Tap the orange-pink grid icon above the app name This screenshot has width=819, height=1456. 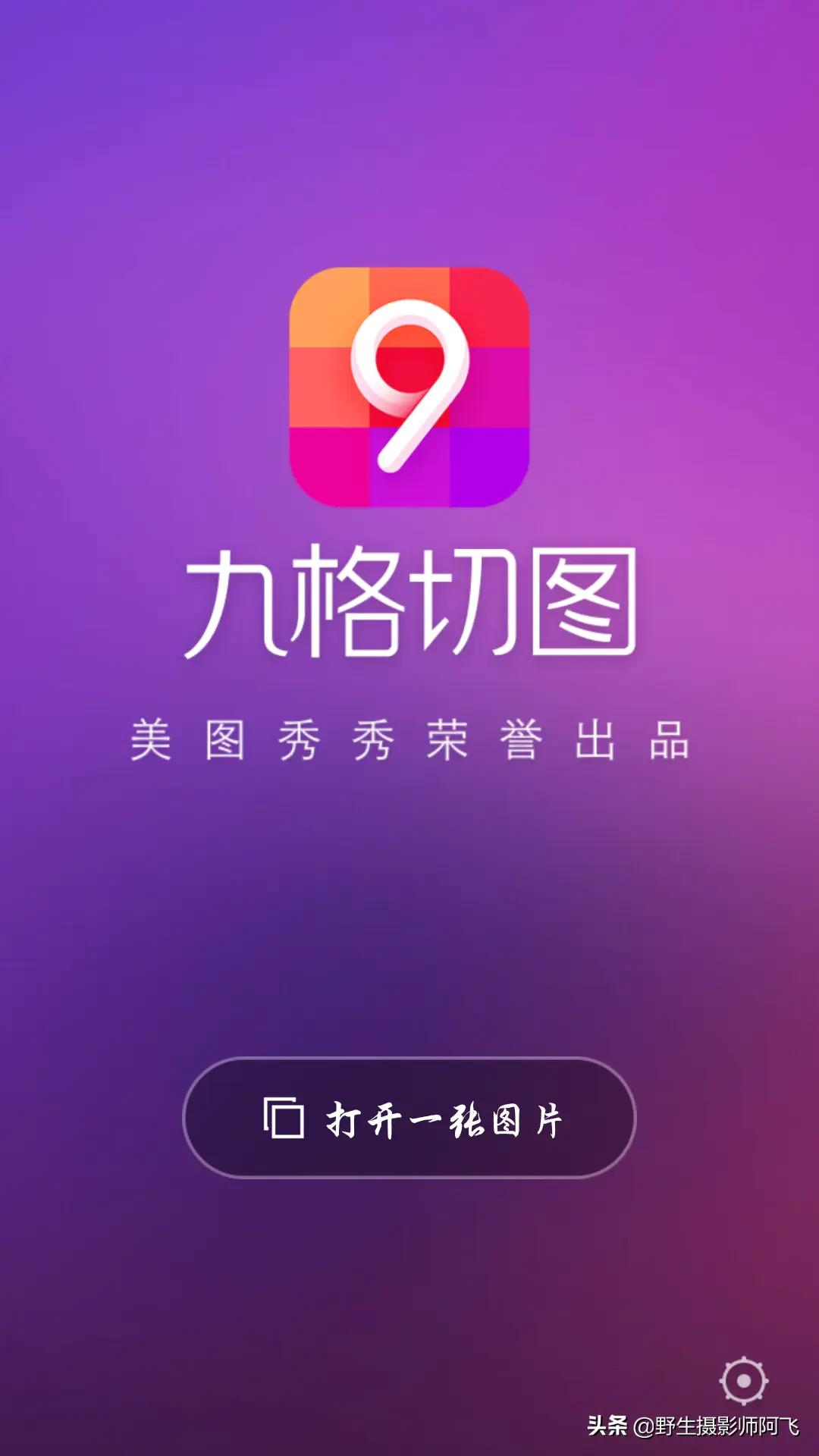click(409, 387)
